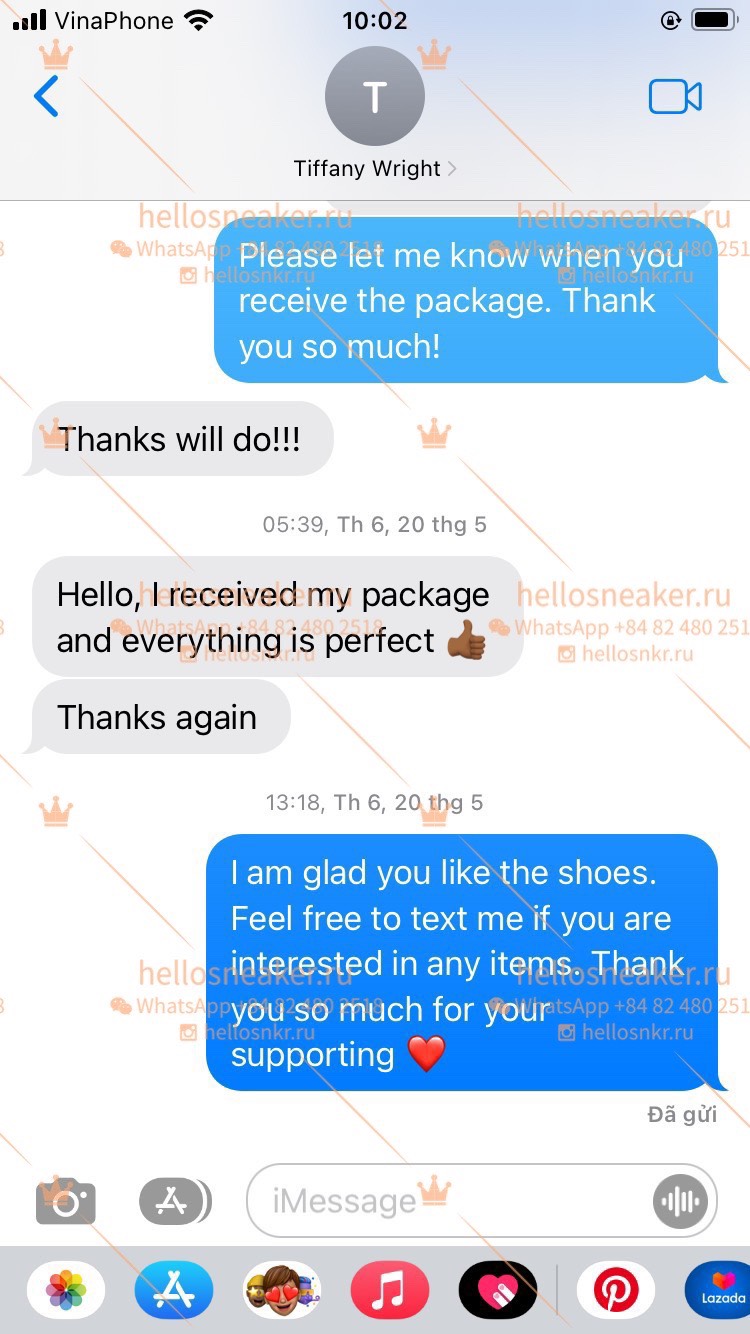This screenshot has width=750, height=1334.
Task: Go back to the messages list
Action: [x=46, y=96]
